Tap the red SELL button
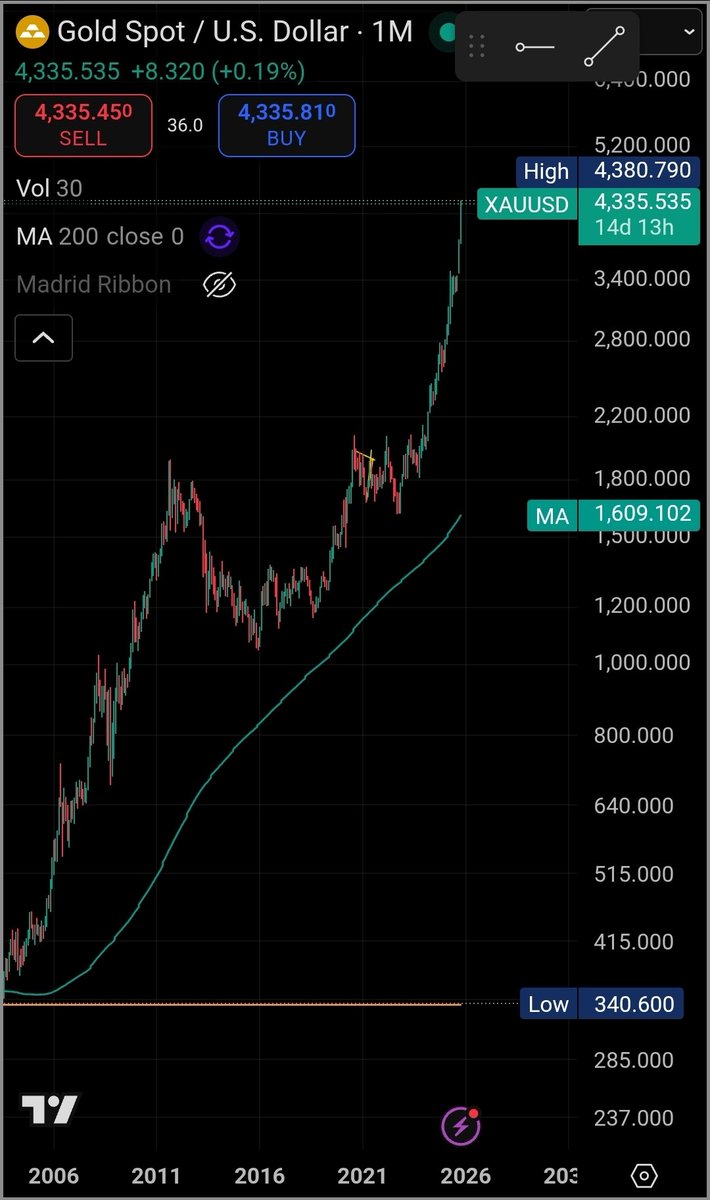 click(83, 125)
